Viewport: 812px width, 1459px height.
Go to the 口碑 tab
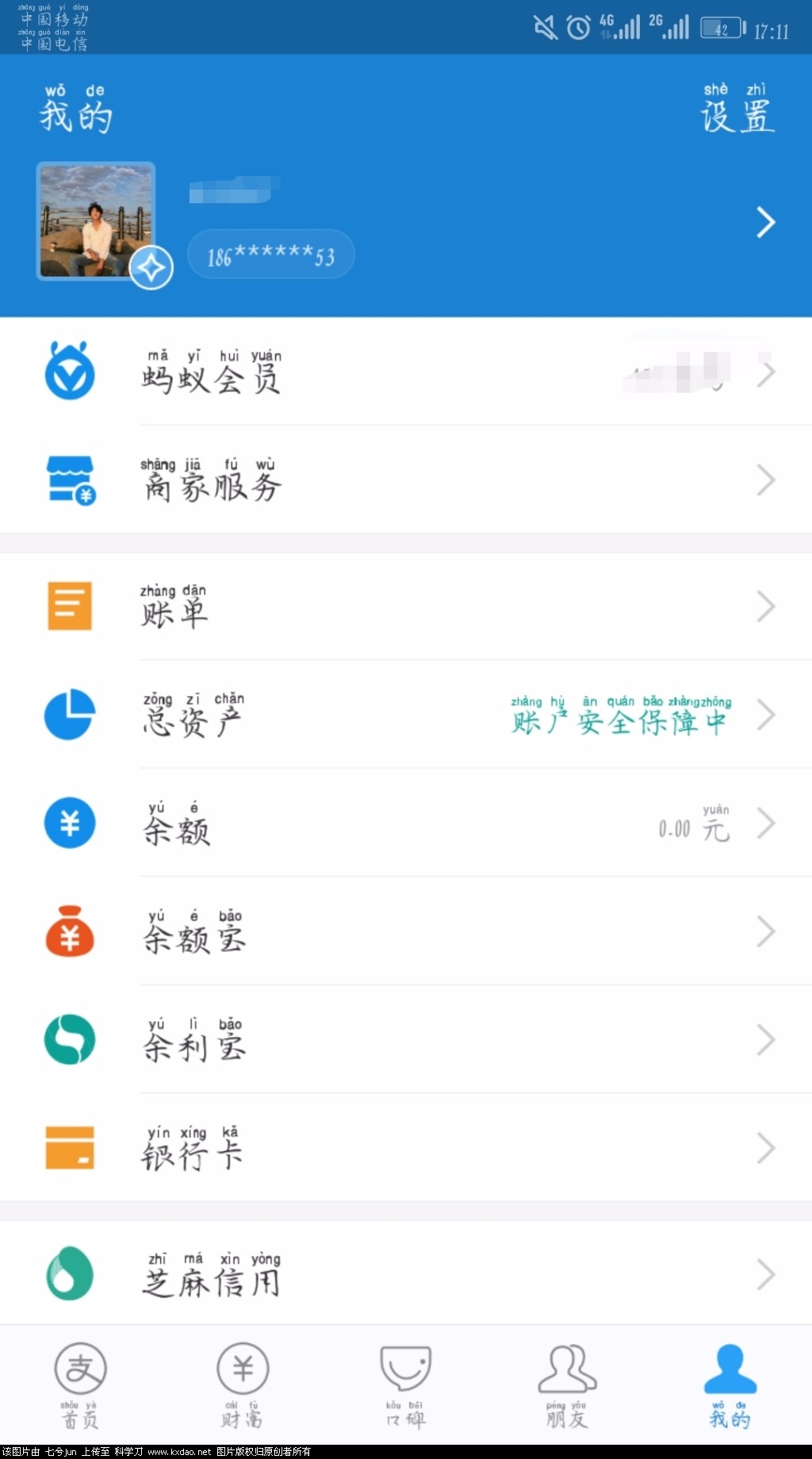click(405, 1385)
